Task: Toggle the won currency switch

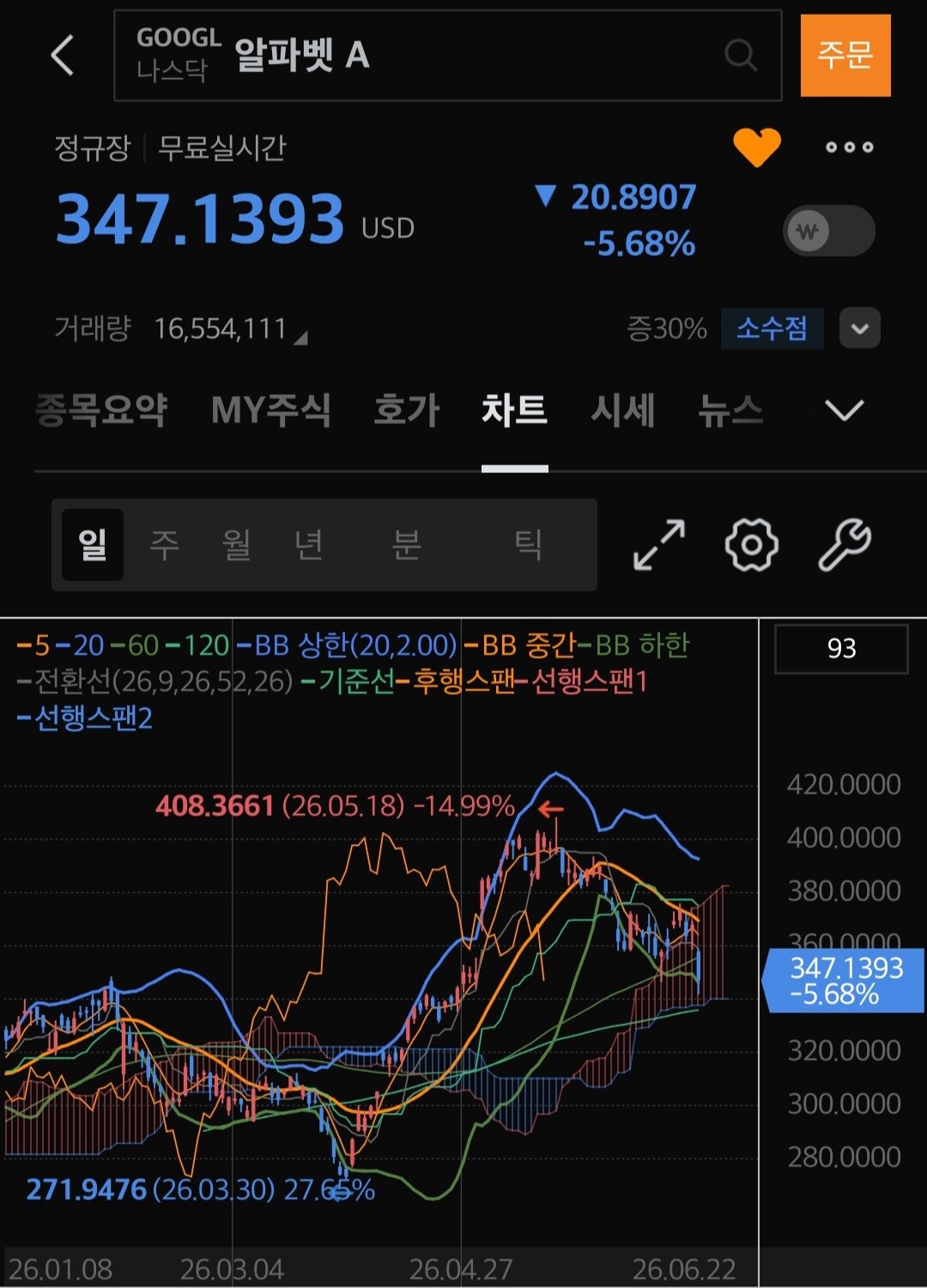Action: (829, 231)
